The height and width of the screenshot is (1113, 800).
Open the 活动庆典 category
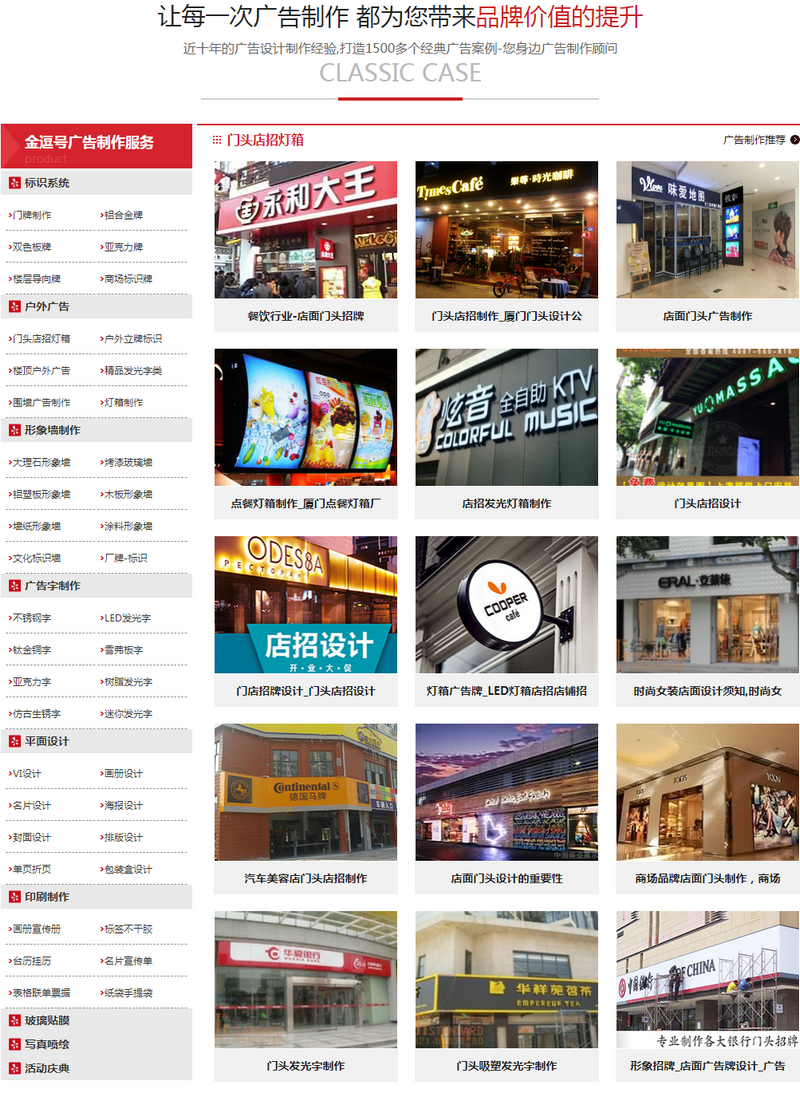[46, 1069]
